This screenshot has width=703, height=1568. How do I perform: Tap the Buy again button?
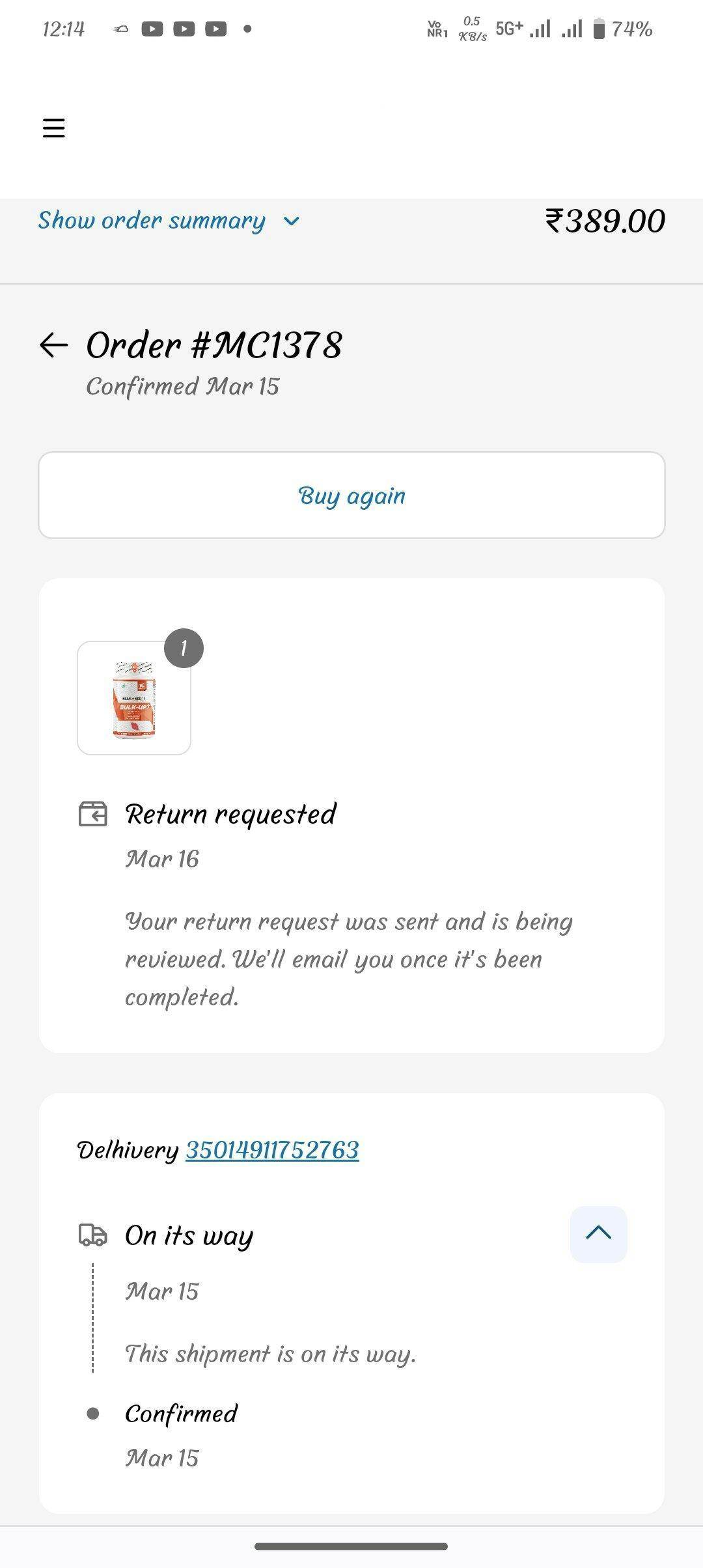[351, 496]
